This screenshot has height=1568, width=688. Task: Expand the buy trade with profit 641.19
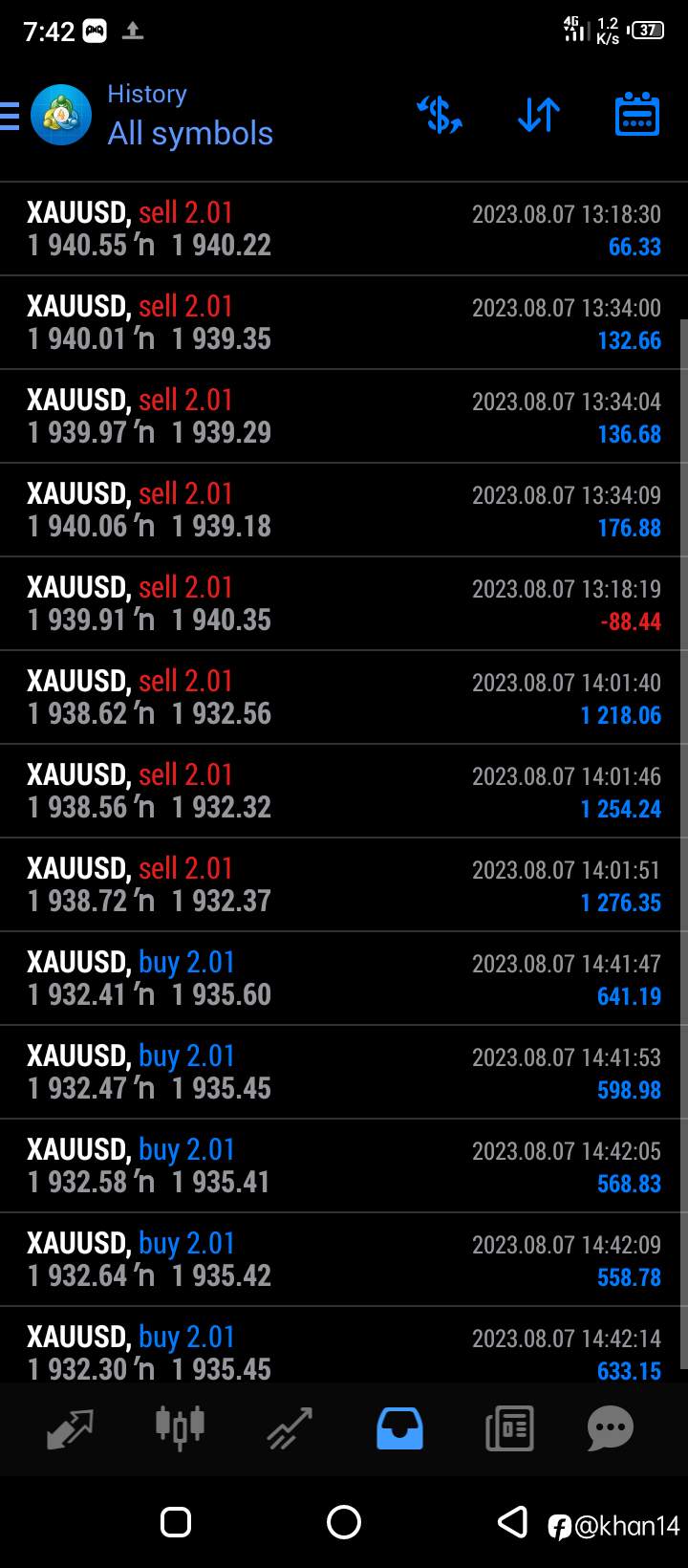point(344,979)
